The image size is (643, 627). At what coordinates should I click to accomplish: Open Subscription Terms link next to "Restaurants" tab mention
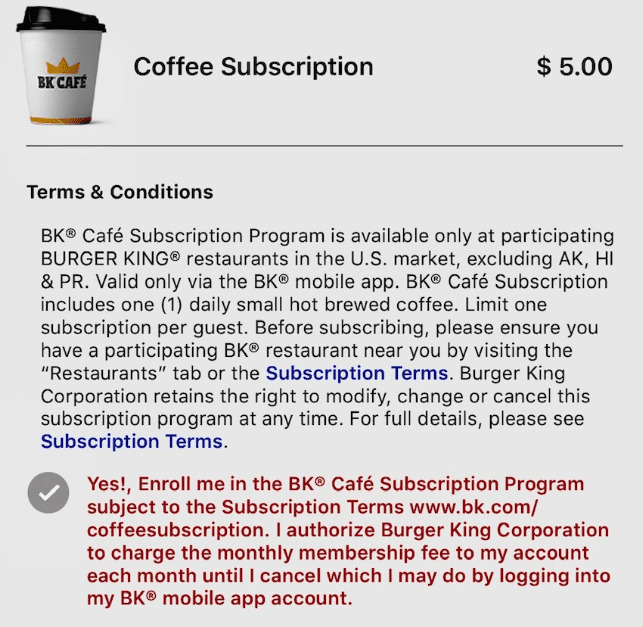356,374
